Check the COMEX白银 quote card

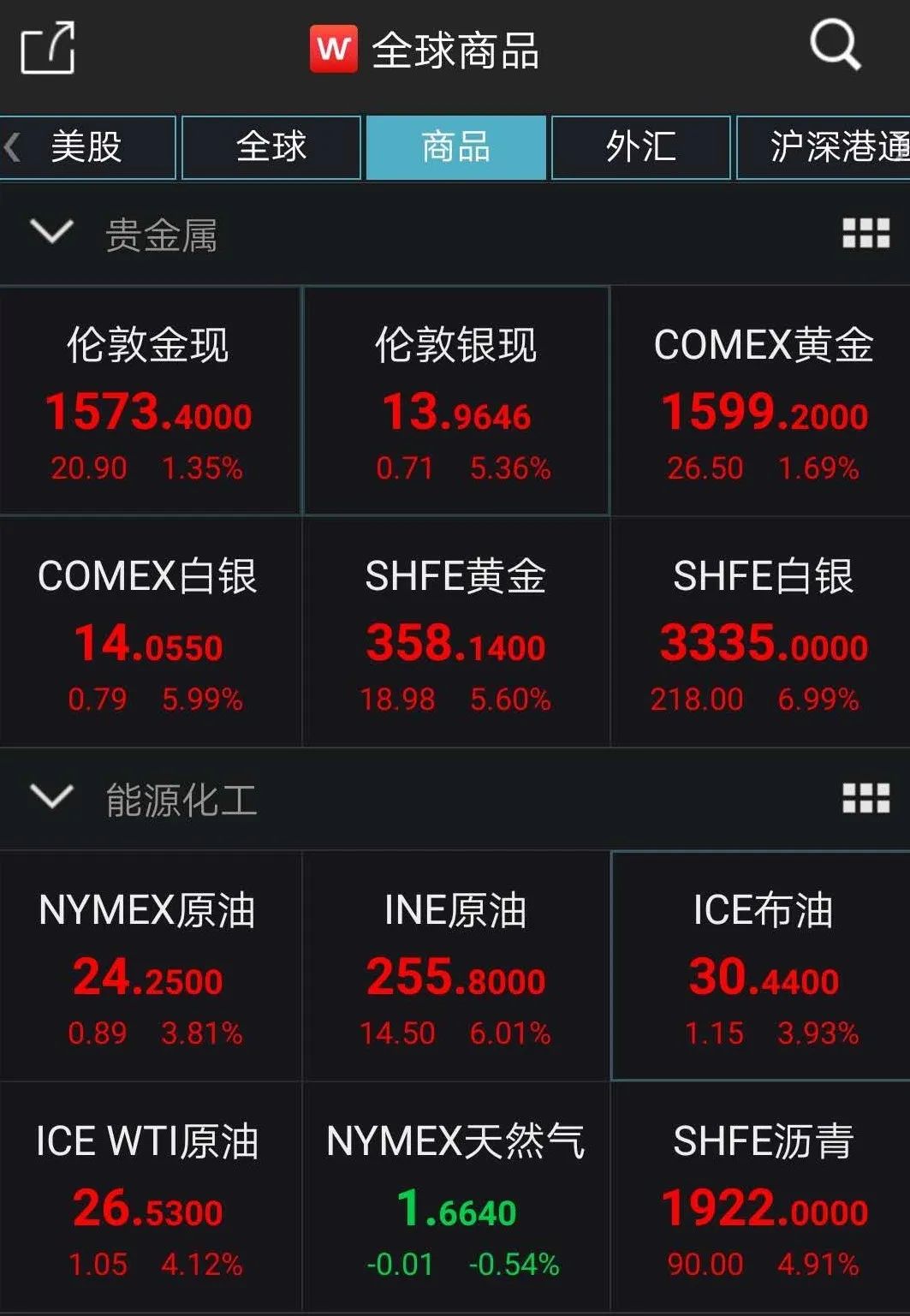149,632
